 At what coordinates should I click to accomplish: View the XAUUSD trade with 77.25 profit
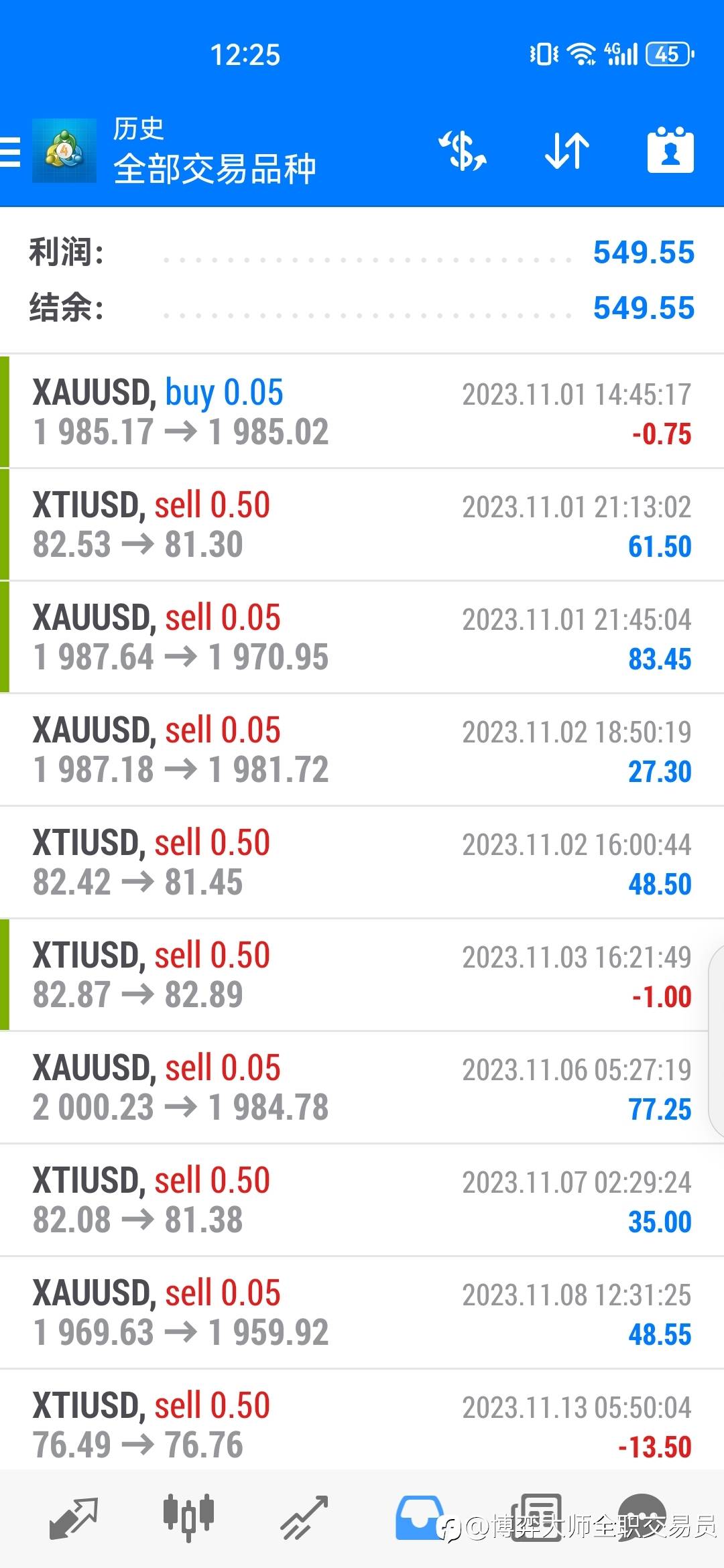tap(362, 1087)
